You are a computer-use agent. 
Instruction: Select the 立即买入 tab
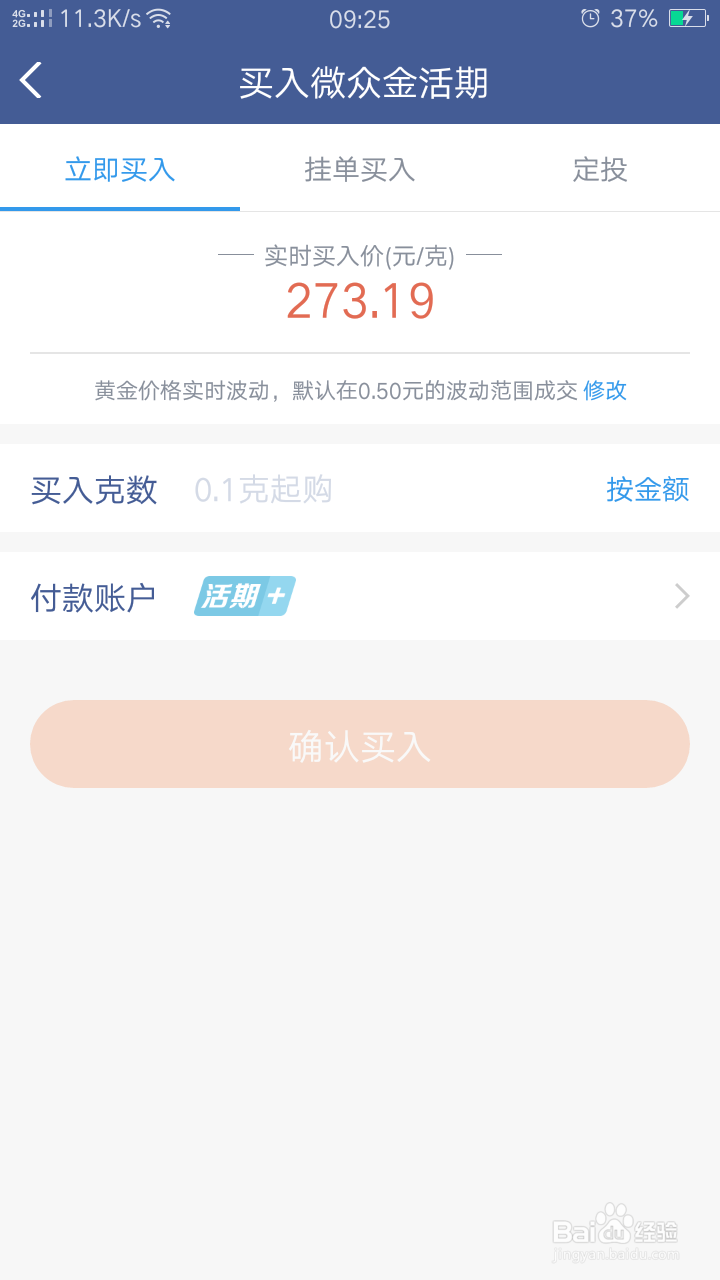pos(118,170)
